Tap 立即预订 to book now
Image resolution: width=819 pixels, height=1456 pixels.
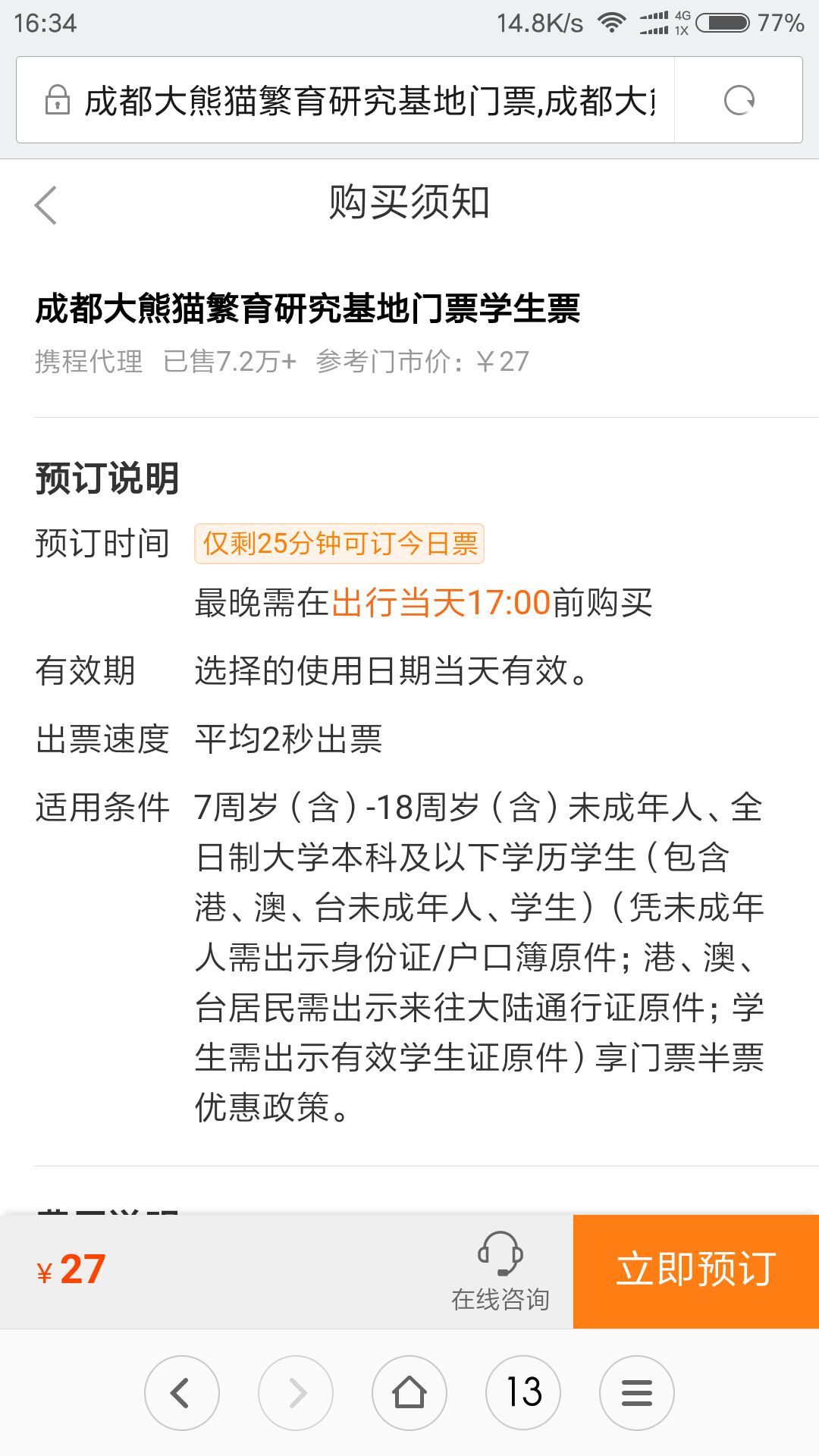tap(695, 1271)
